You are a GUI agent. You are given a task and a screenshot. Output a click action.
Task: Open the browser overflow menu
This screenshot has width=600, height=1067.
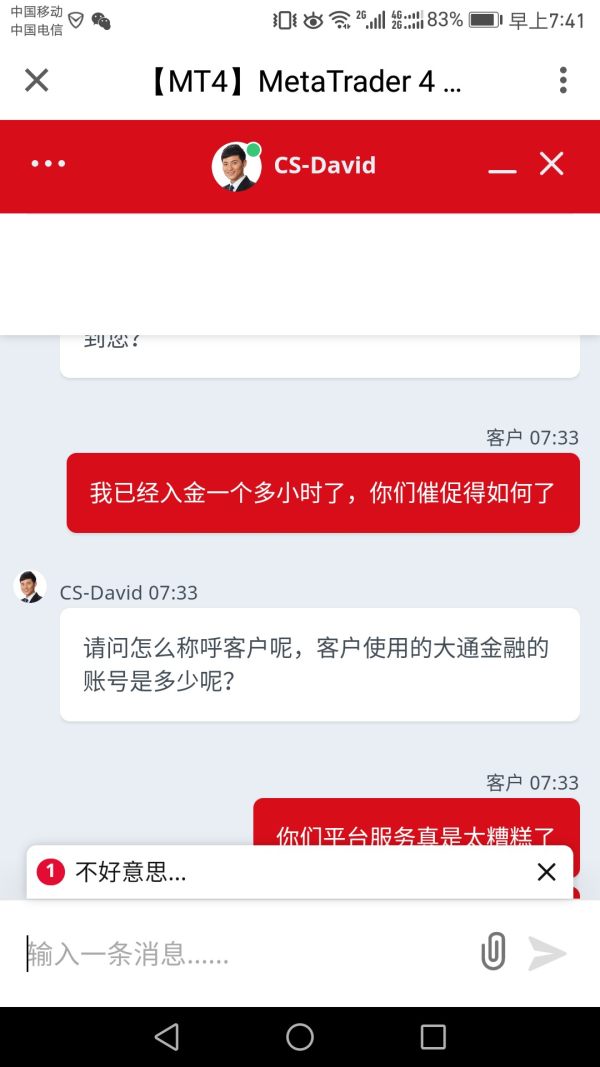[x=563, y=80]
